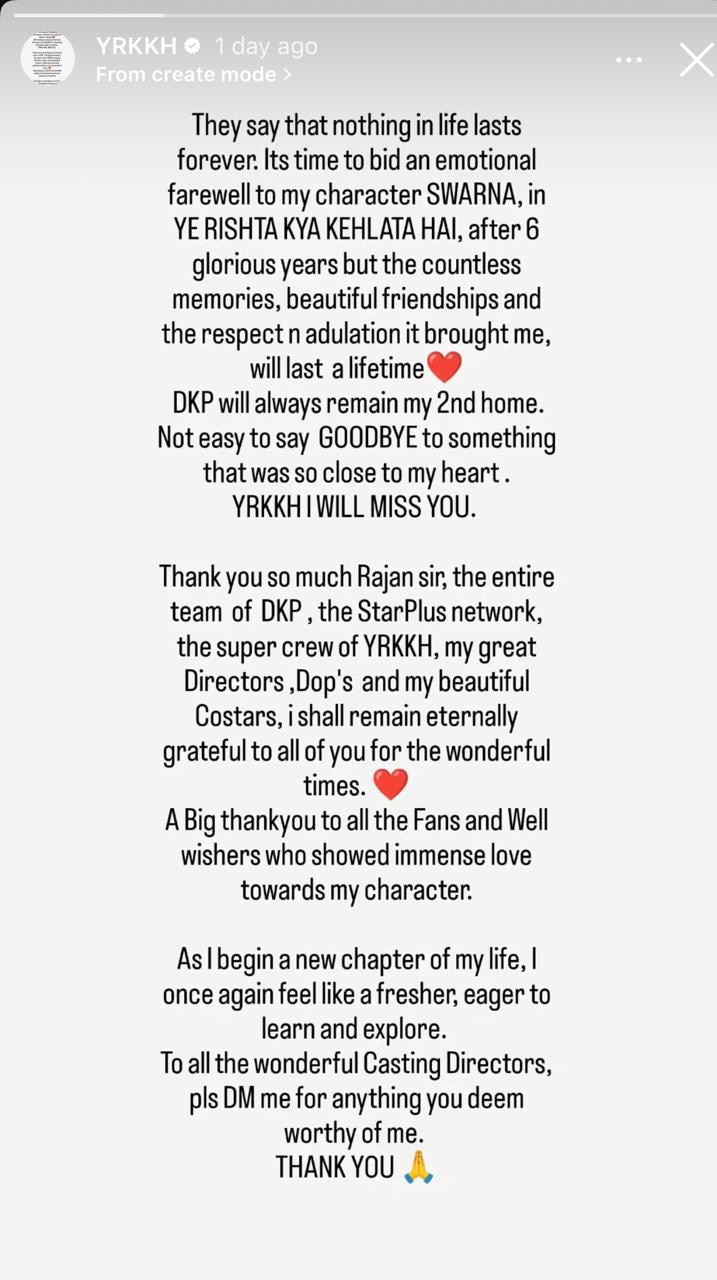Open the YRKKH profile picture
717x1280 pixels.
[x=48, y=59]
